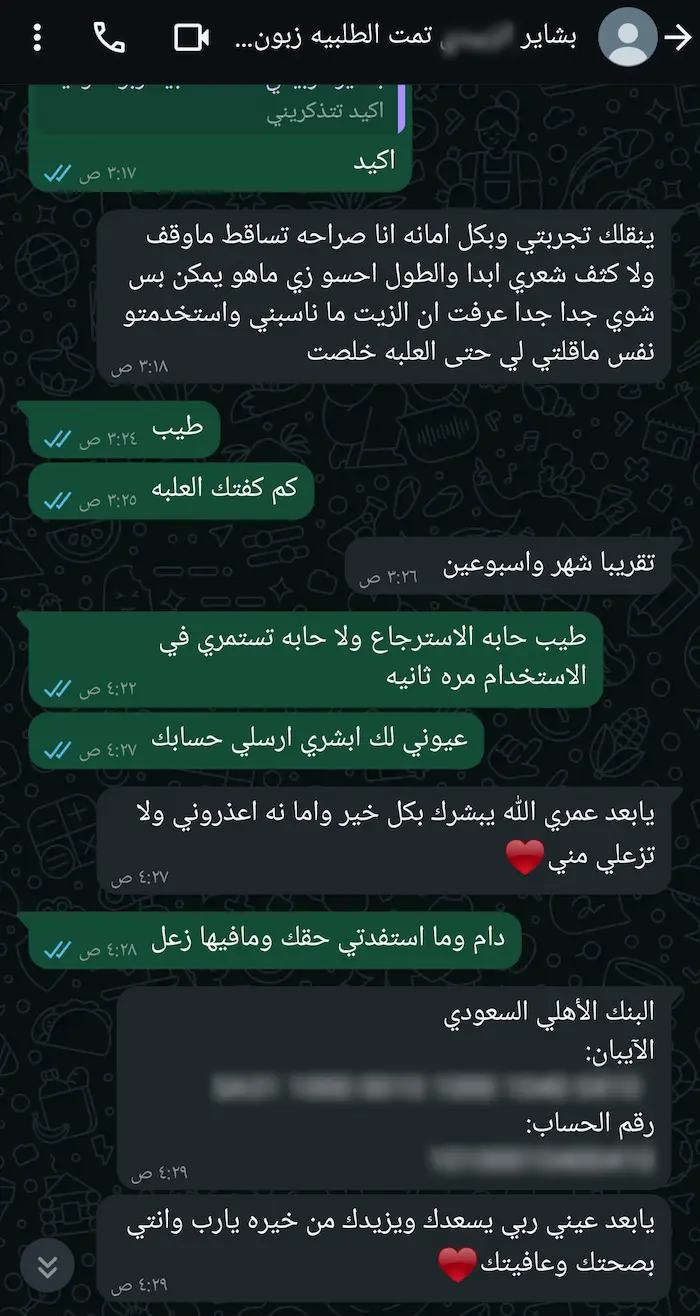The width and height of the screenshot is (700, 1316).
Task: Go back using the header arrow
Action: [x=679, y=38]
